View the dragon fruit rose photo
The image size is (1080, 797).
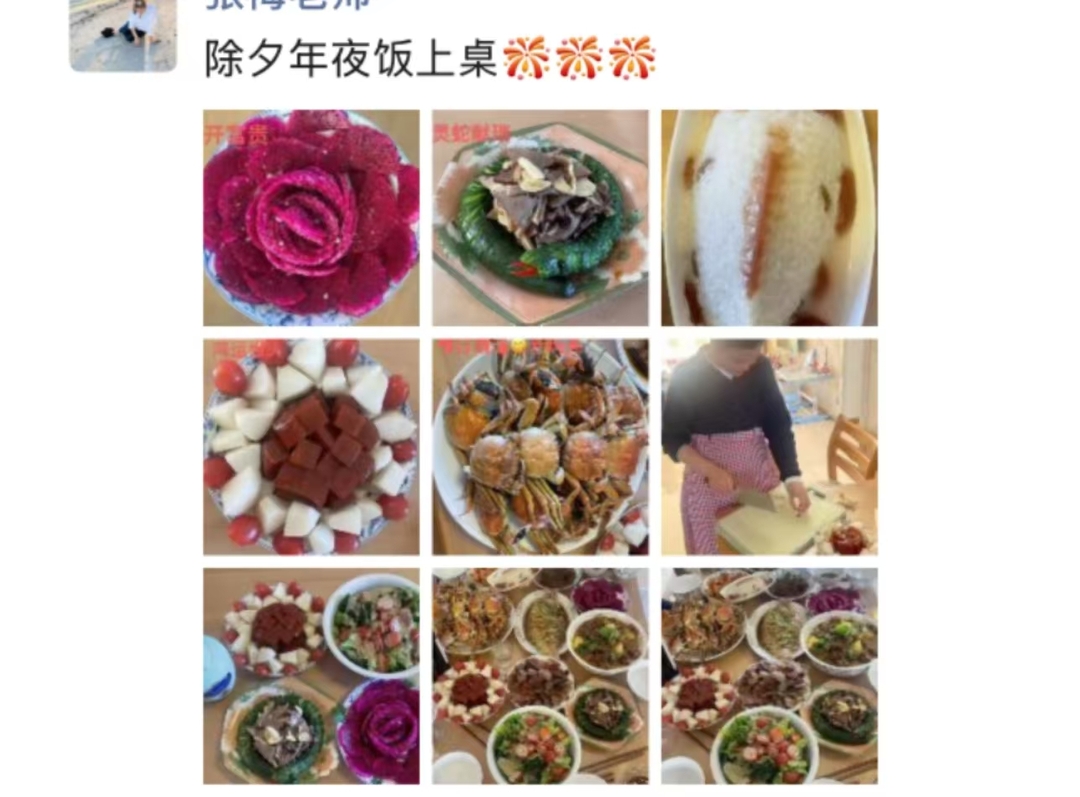(x=311, y=217)
